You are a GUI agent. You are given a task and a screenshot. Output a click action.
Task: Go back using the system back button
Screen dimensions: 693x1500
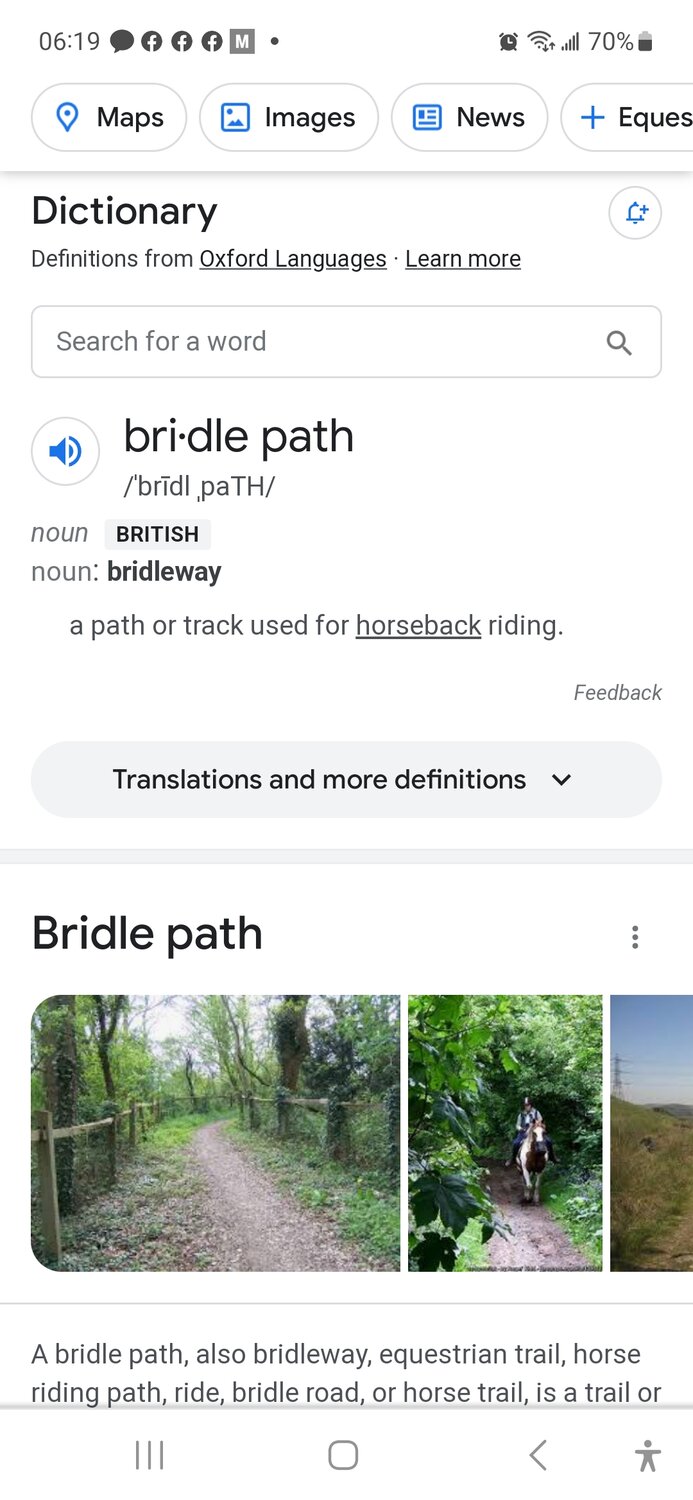click(x=538, y=1455)
